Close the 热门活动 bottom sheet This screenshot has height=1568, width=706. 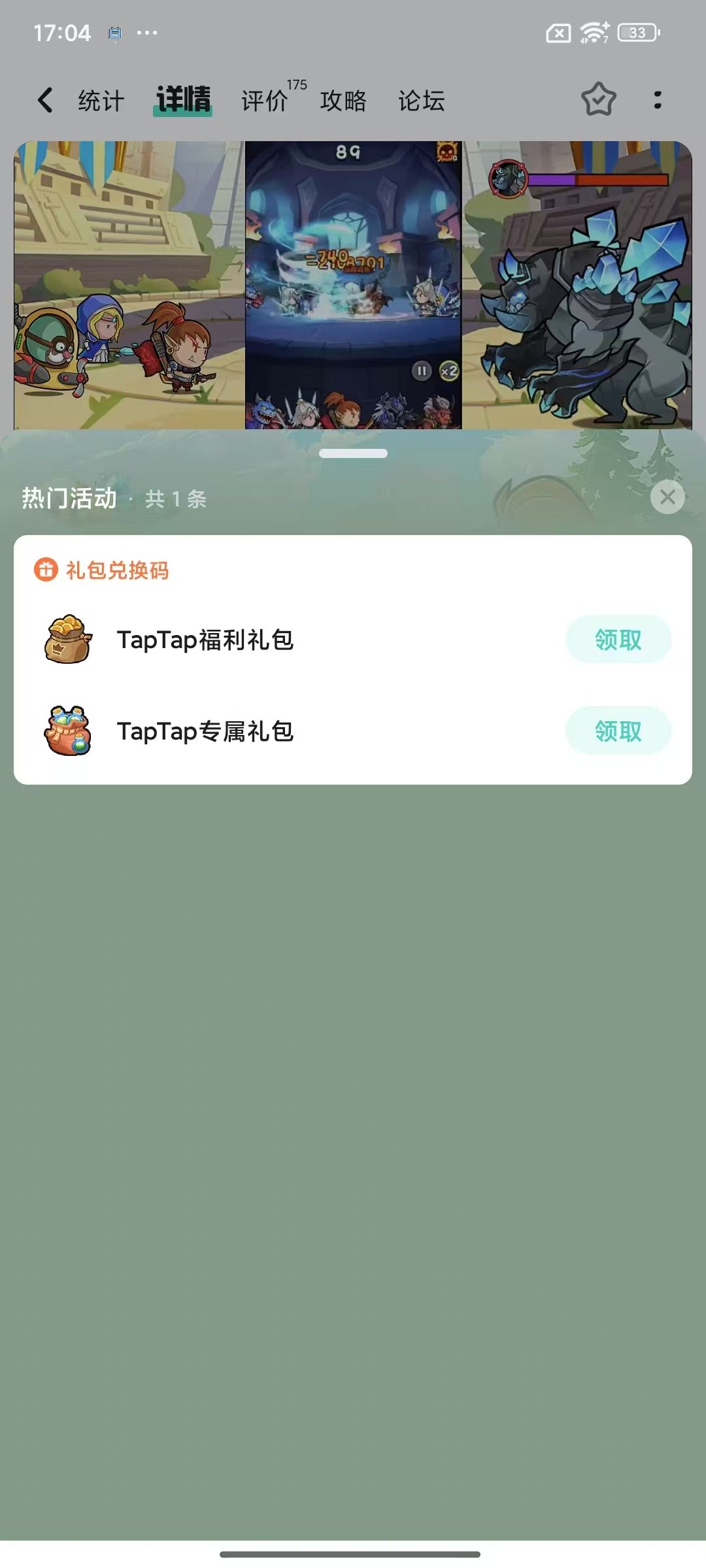point(668,497)
